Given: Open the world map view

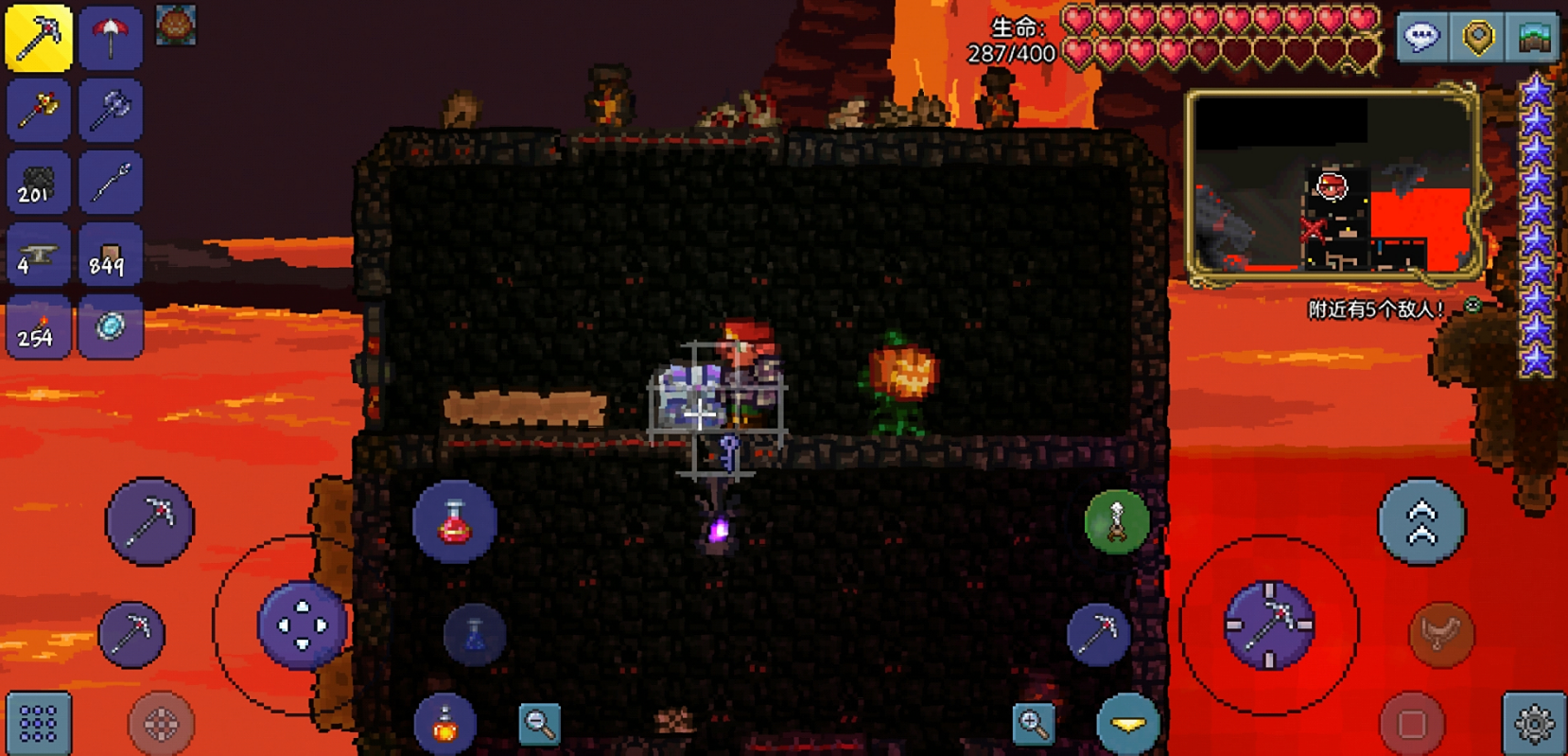Looking at the screenshot, I should [1534, 37].
